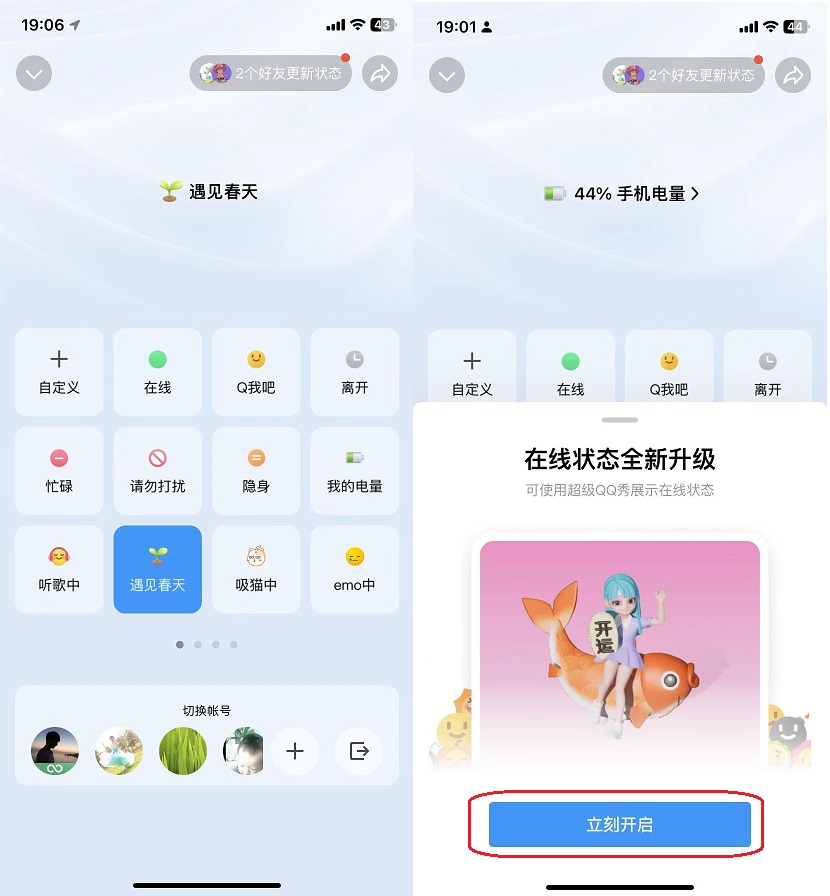The image size is (830, 896).
Task: Switch to the second status page dot
Action: 198,644
